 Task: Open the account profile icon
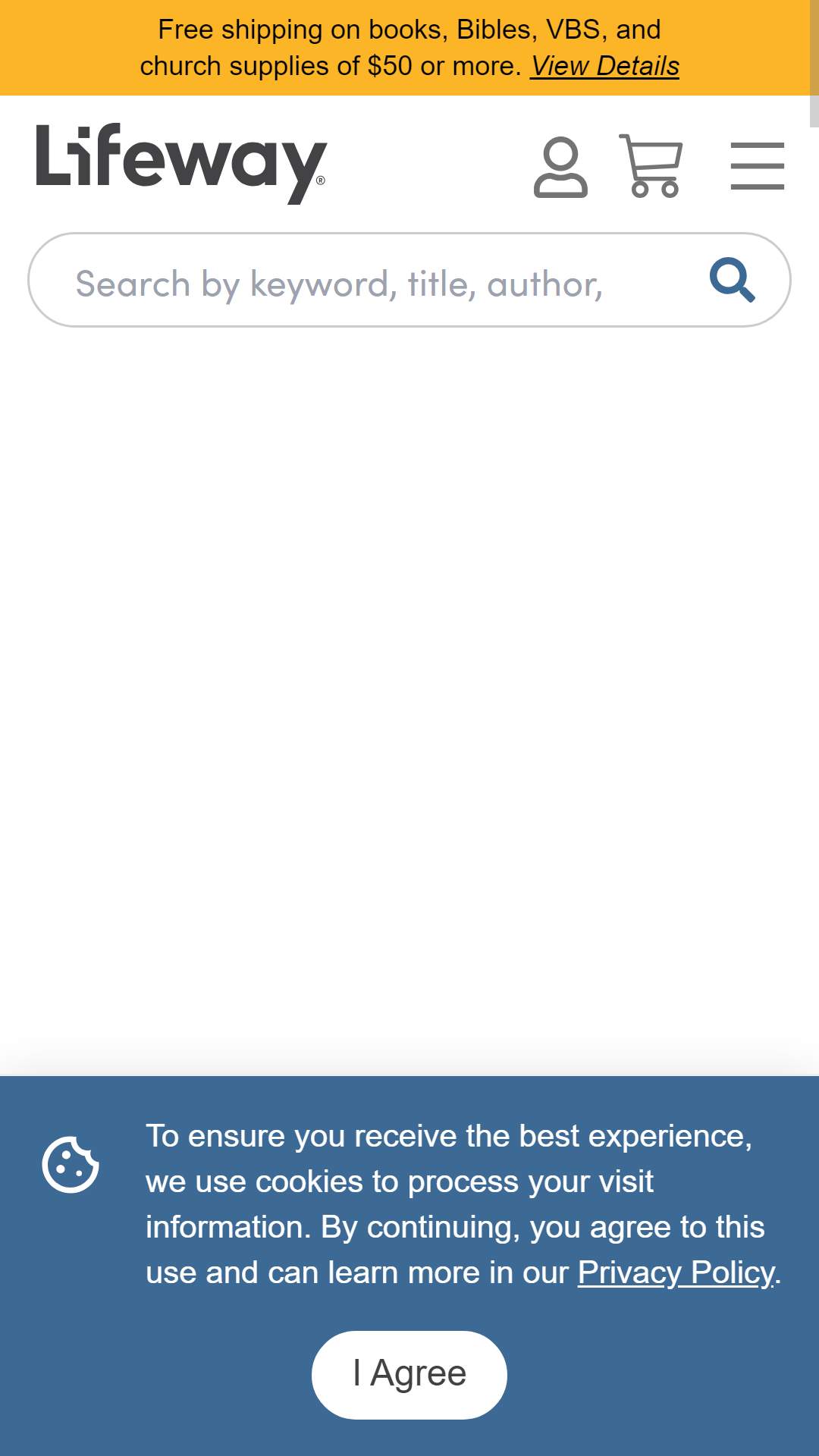tap(560, 167)
